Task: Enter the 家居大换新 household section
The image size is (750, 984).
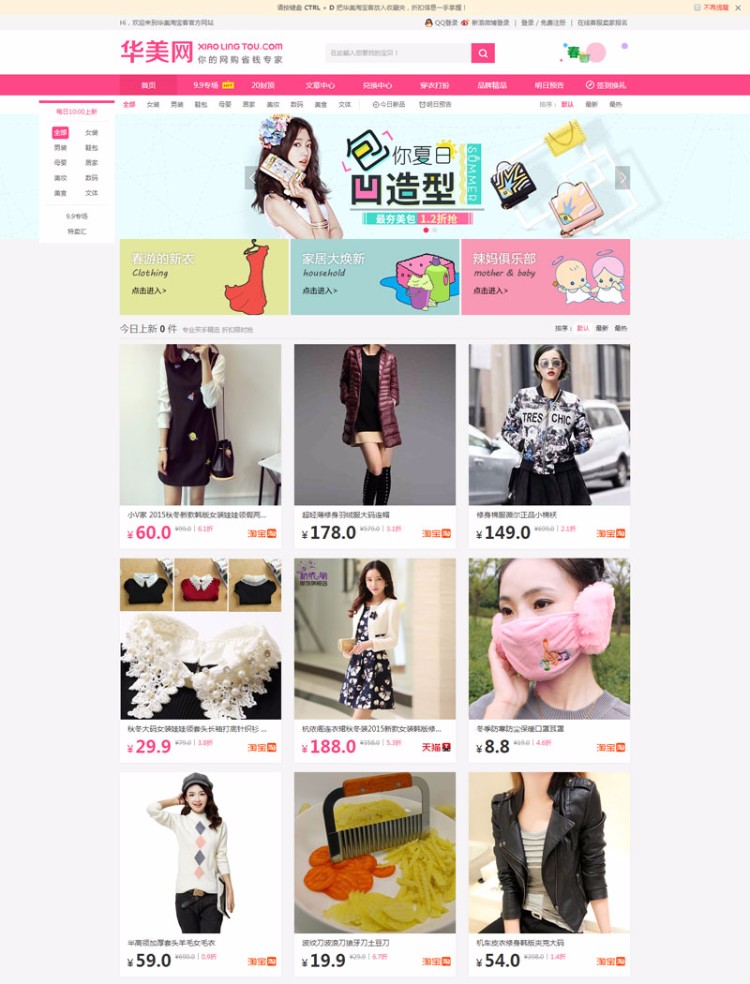Action: (x=375, y=277)
